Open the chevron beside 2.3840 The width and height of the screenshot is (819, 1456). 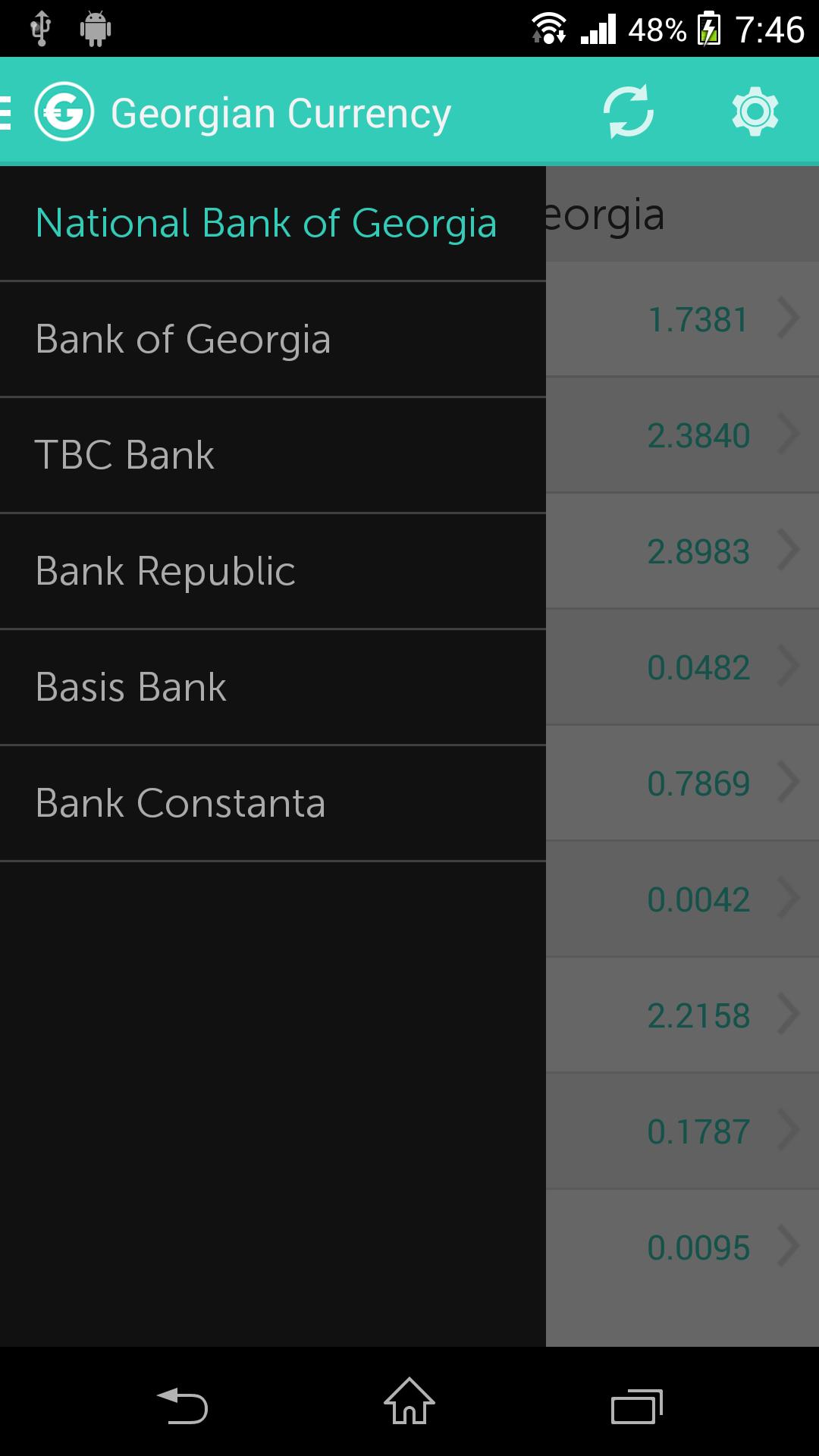click(x=789, y=435)
